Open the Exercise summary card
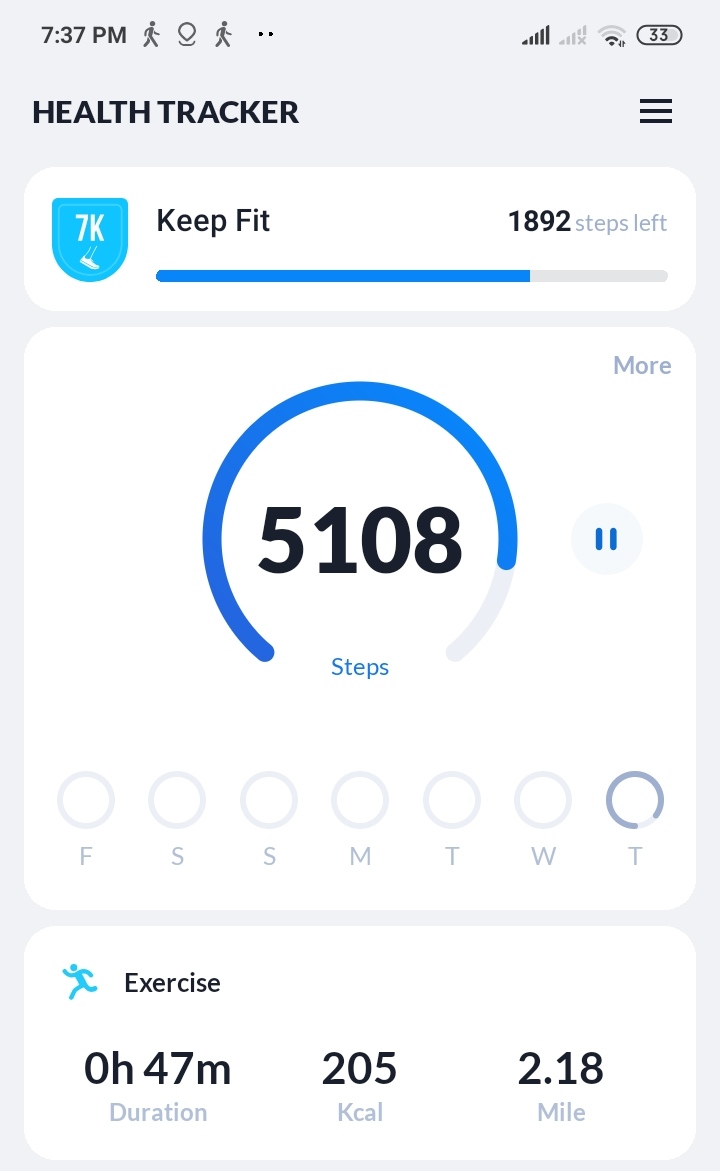 (360, 1043)
